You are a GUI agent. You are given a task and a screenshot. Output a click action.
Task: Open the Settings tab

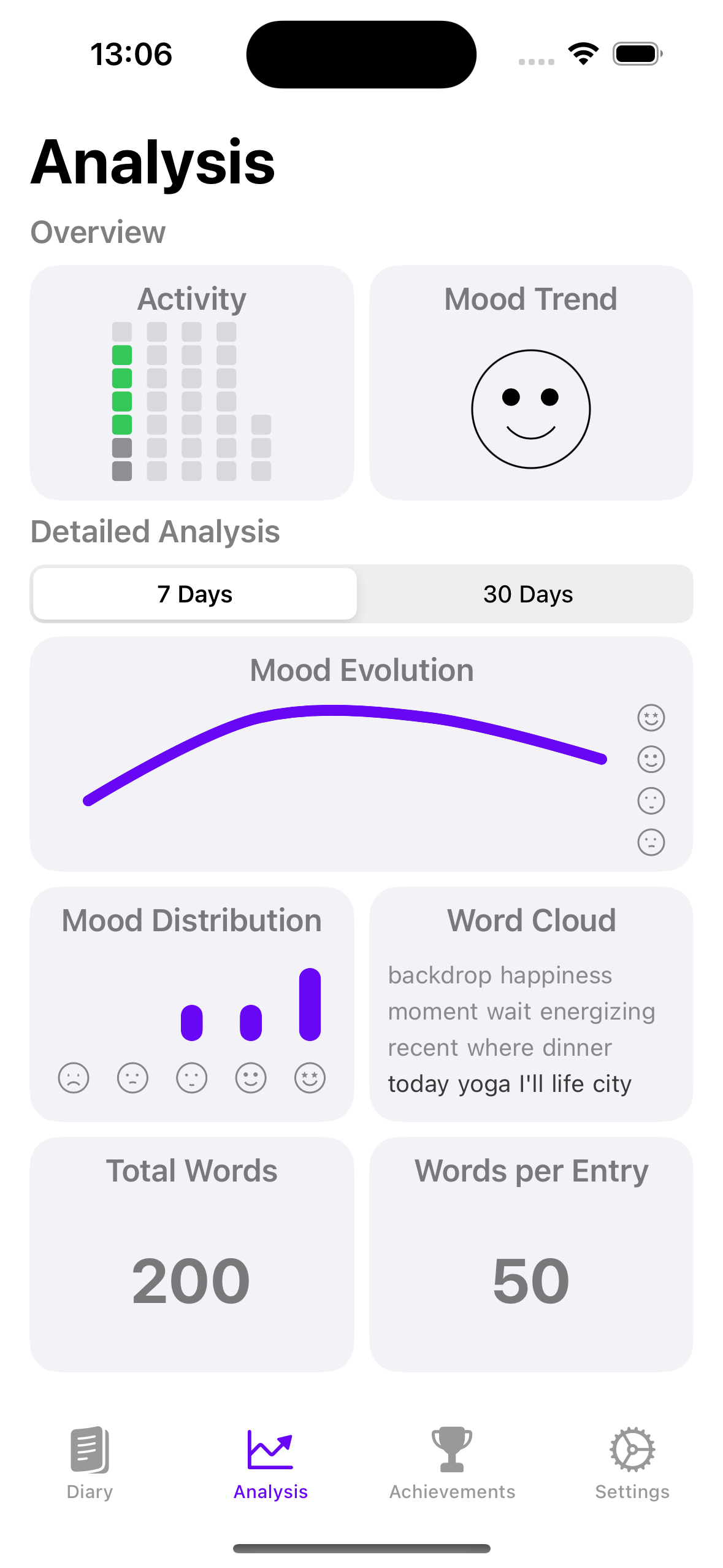click(x=632, y=1462)
